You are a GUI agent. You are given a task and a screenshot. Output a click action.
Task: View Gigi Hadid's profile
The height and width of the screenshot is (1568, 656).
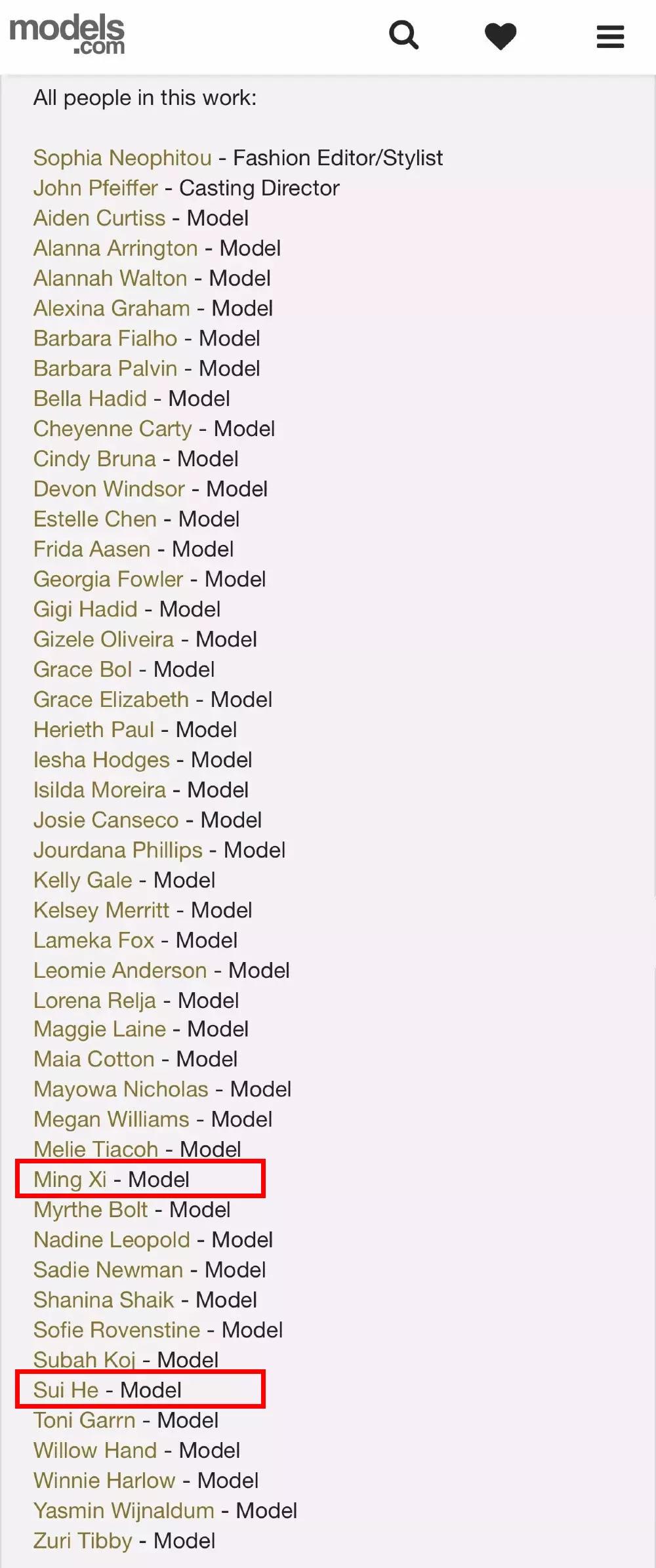coord(85,609)
